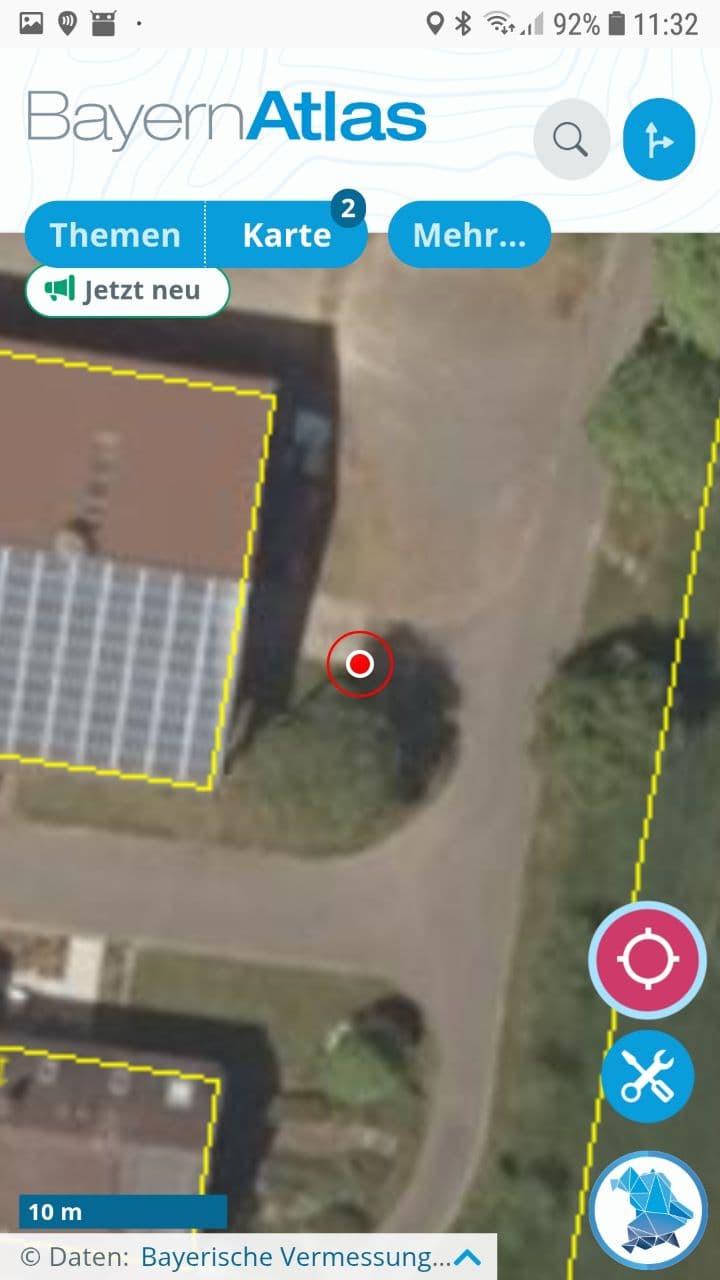Tap the Jetzt neu announcement chip
The height and width of the screenshot is (1280, 720).
pyautogui.click(x=127, y=291)
